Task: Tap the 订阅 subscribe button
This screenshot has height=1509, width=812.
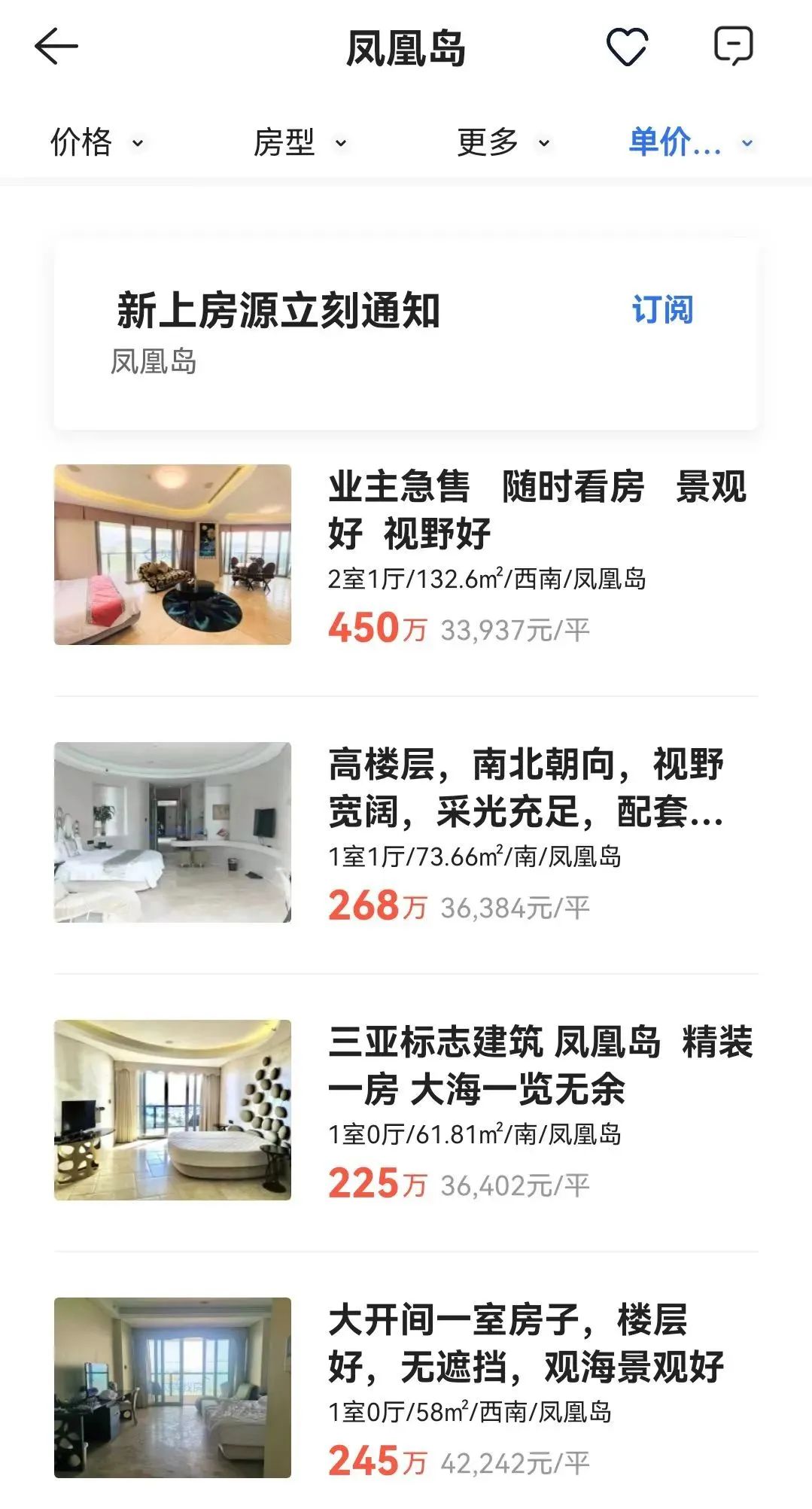Action: point(664,309)
